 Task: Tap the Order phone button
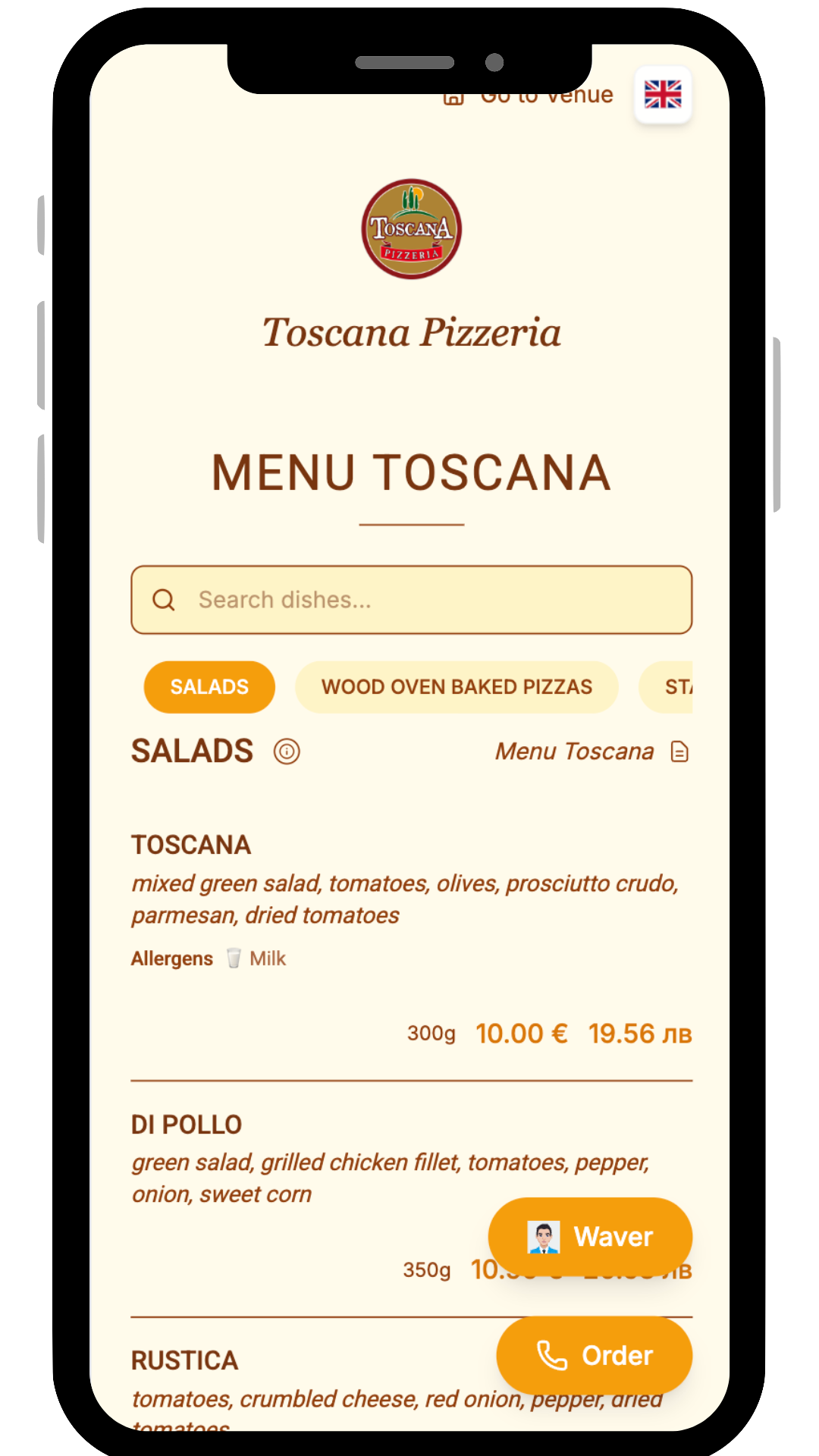click(595, 1355)
